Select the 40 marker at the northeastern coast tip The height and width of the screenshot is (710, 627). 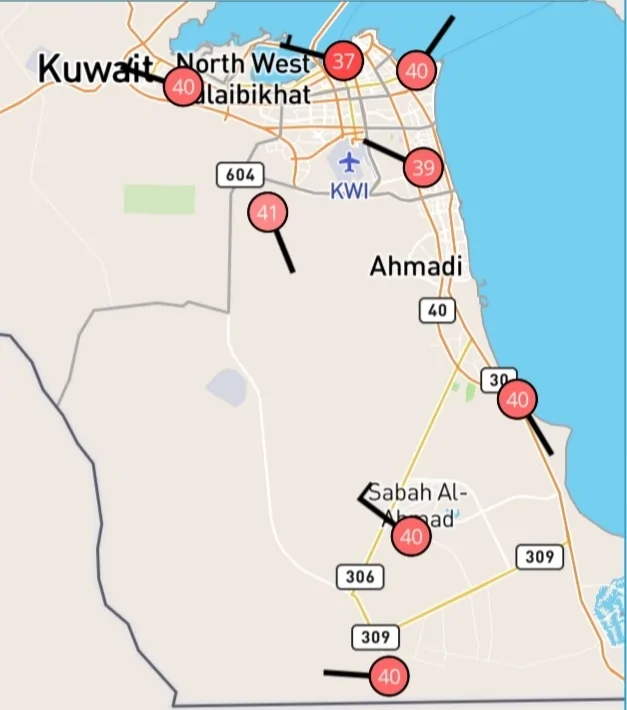tap(416, 71)
